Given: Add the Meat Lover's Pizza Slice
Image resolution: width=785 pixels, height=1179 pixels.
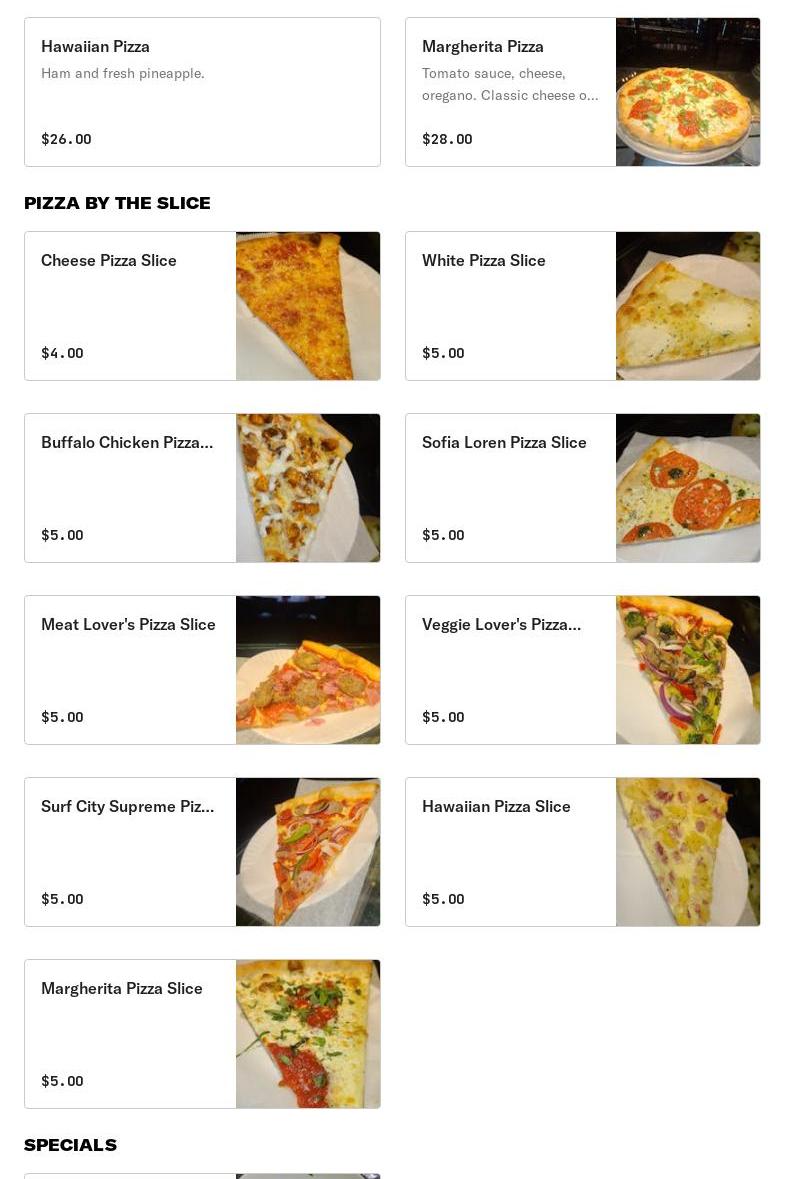Looking at the screenshot, I should [x=202, y=670].
